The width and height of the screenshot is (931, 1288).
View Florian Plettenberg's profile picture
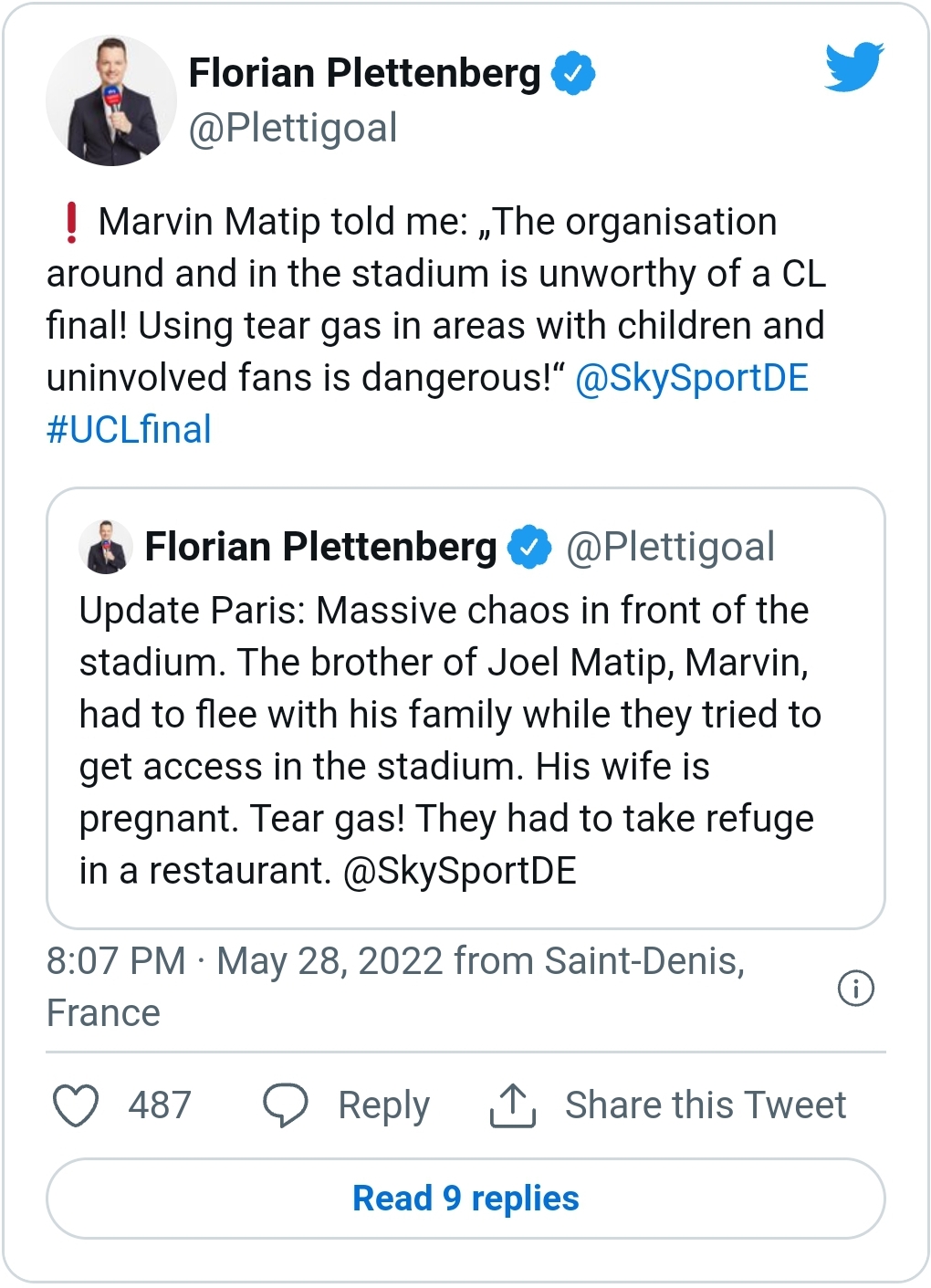tap(110, 101)
